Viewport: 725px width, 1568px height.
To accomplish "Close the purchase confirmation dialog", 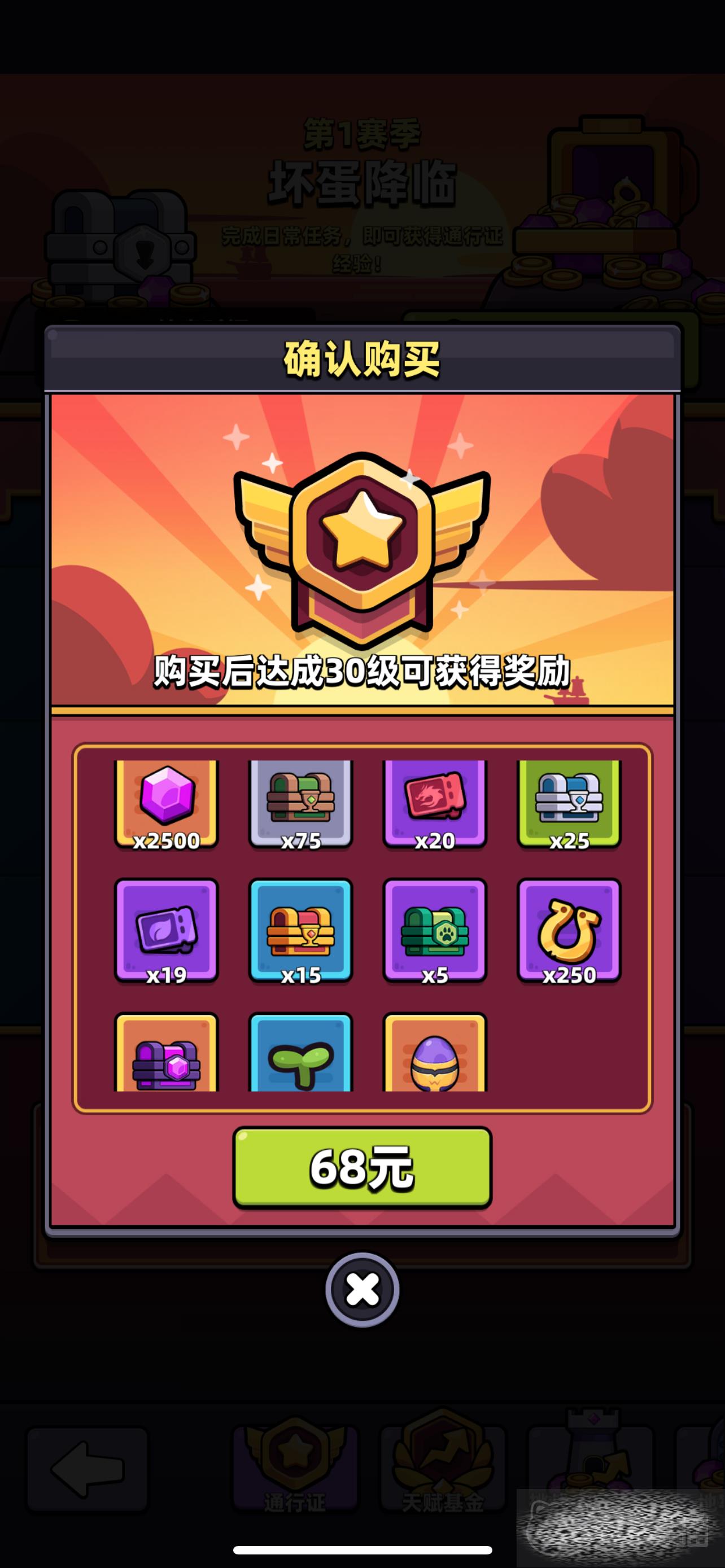I will pos(362,1289).
